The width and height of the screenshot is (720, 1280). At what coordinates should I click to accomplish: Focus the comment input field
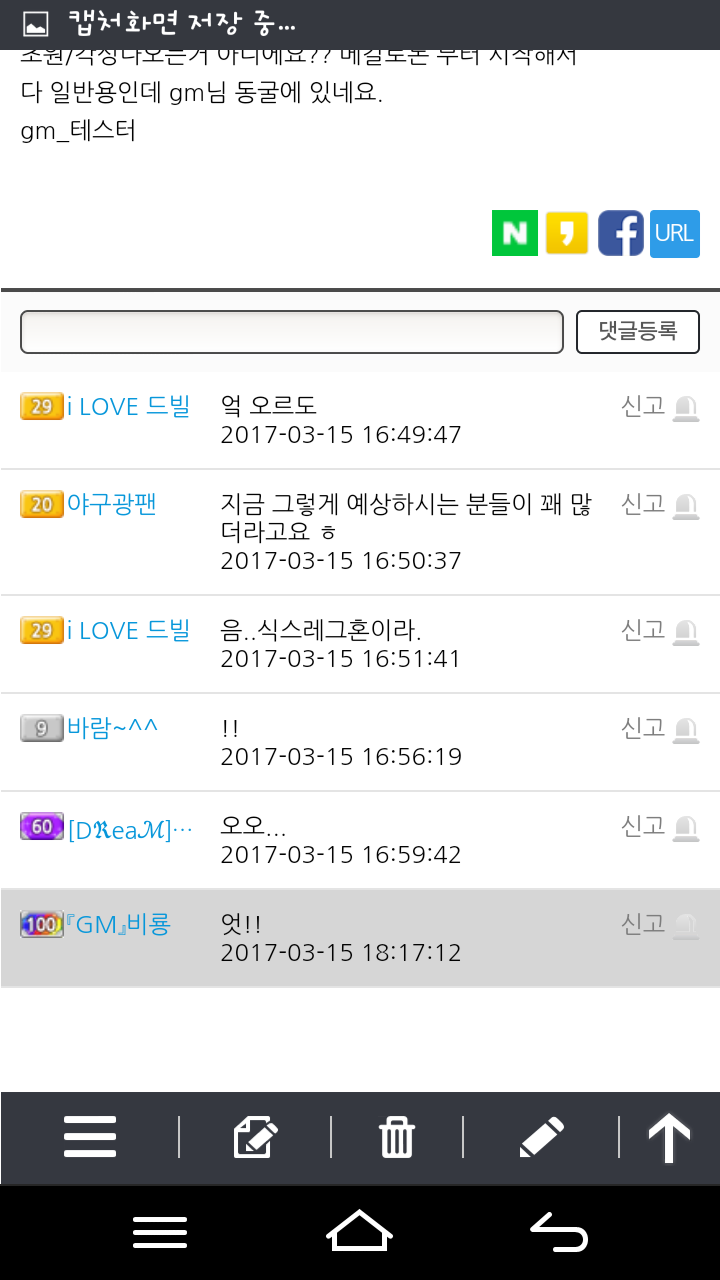click(x=292, y=332)
